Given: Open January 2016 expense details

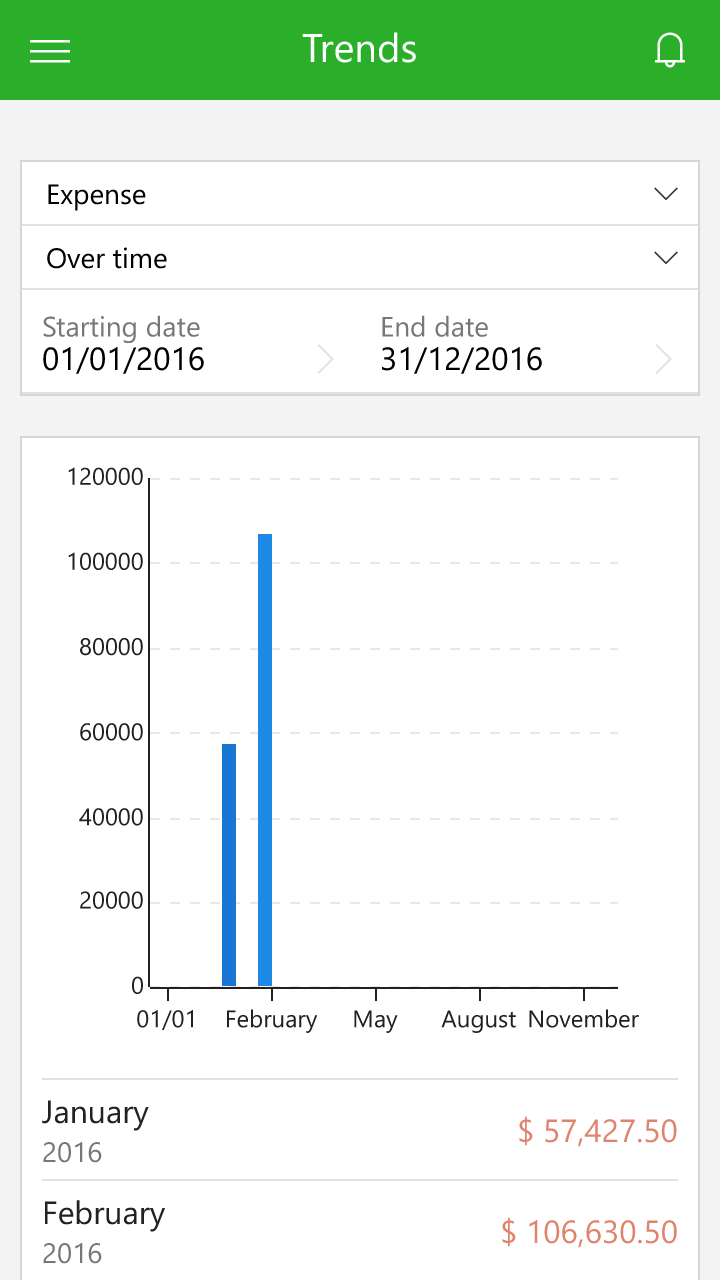Looking at the screenshot, I should pyautogui.click(x=360, y=1131).
